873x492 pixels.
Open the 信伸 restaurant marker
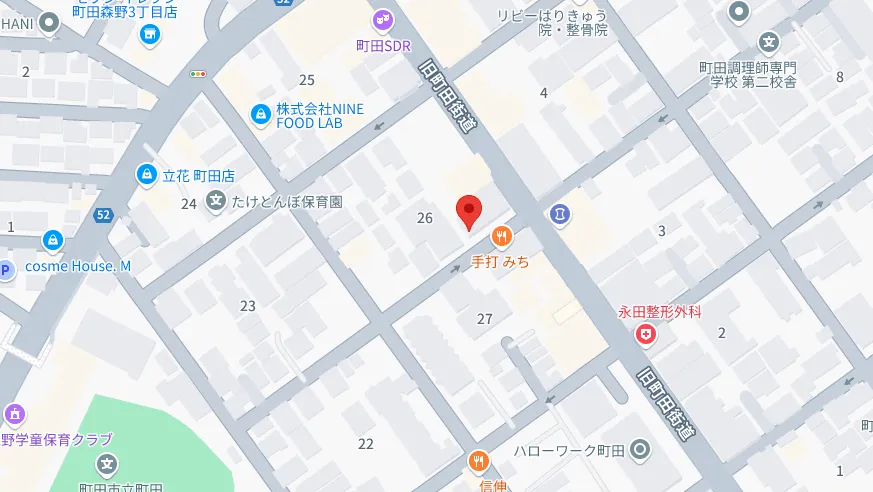[x=479, y=461]
